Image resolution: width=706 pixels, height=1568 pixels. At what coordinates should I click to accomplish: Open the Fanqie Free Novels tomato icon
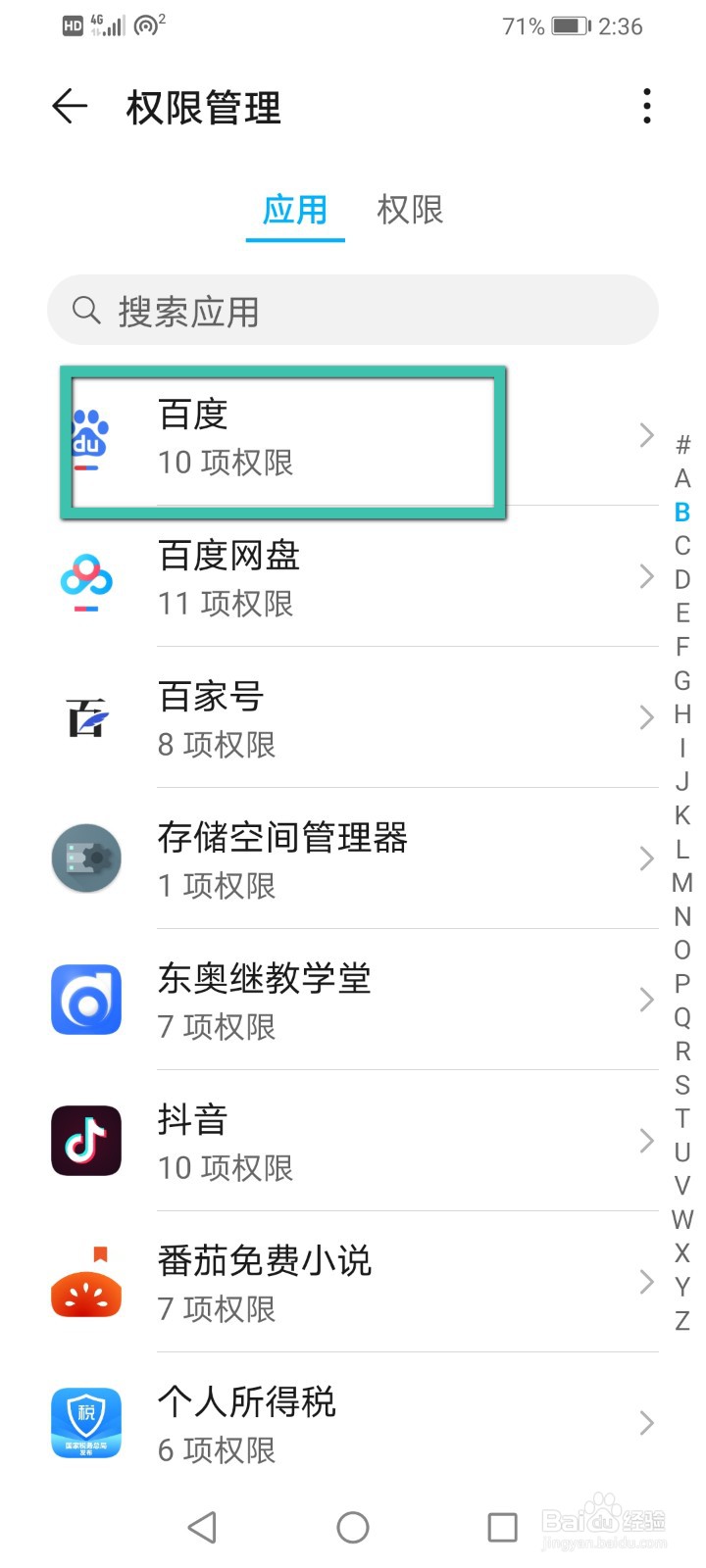coord(85,1282)
